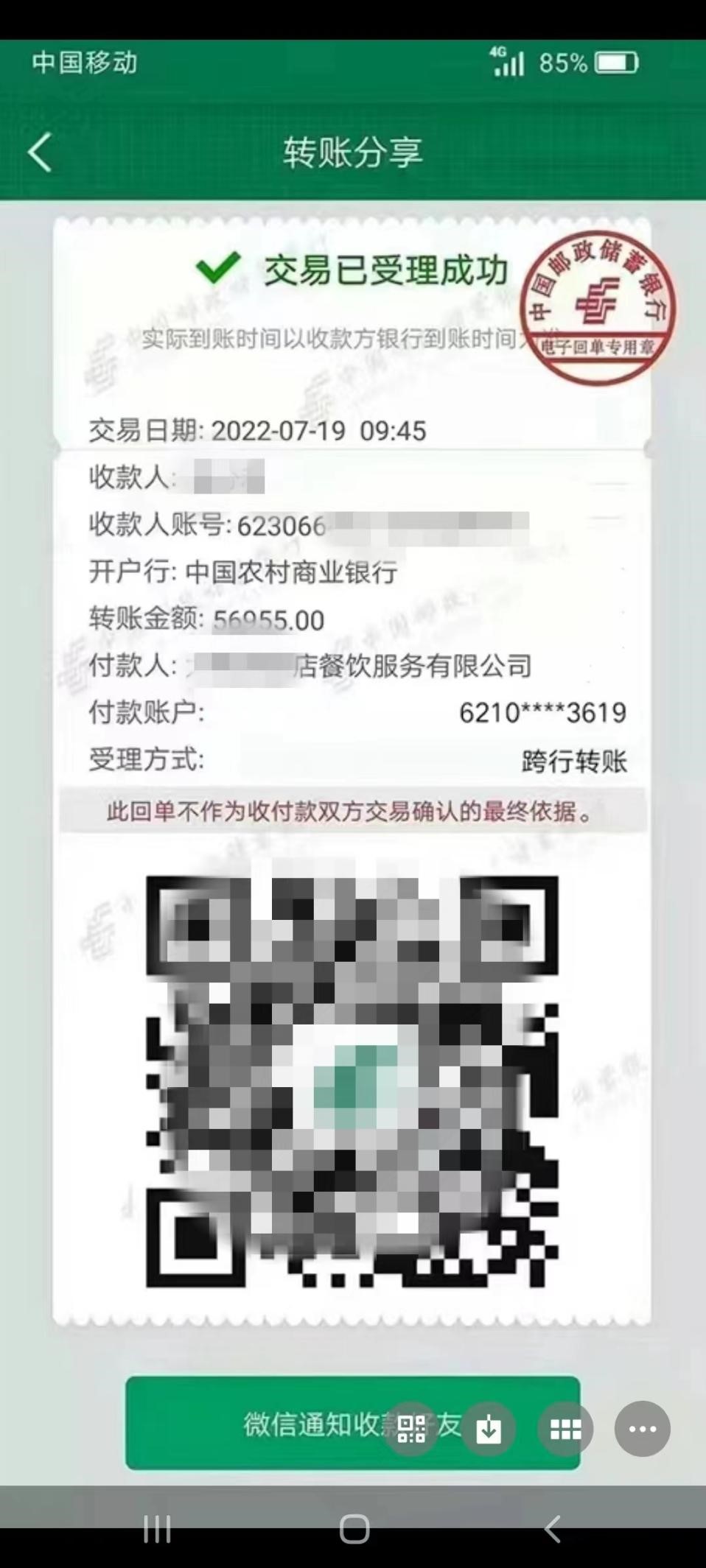The image size is (706, 1568).
Task: Open the grid view of images
Action: click(565, 1429)
